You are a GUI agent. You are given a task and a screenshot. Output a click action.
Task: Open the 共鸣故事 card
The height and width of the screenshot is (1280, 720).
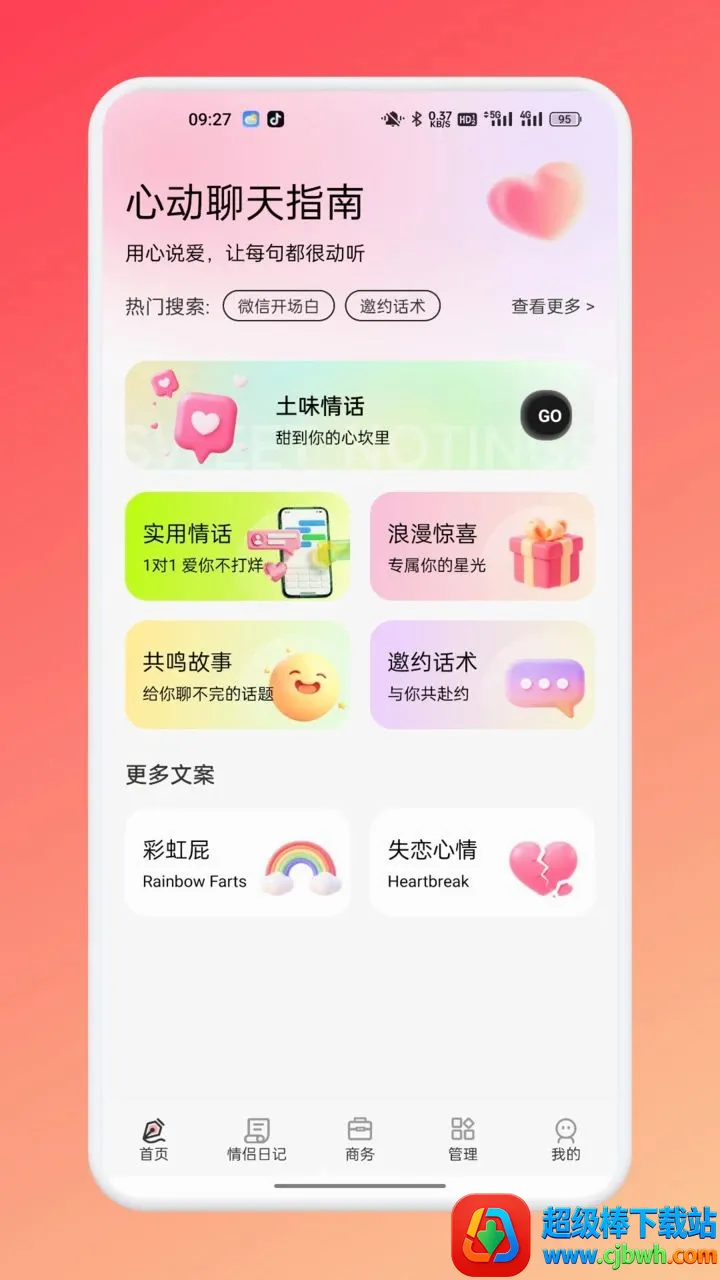pyautogui.click(x=238, y=675)
